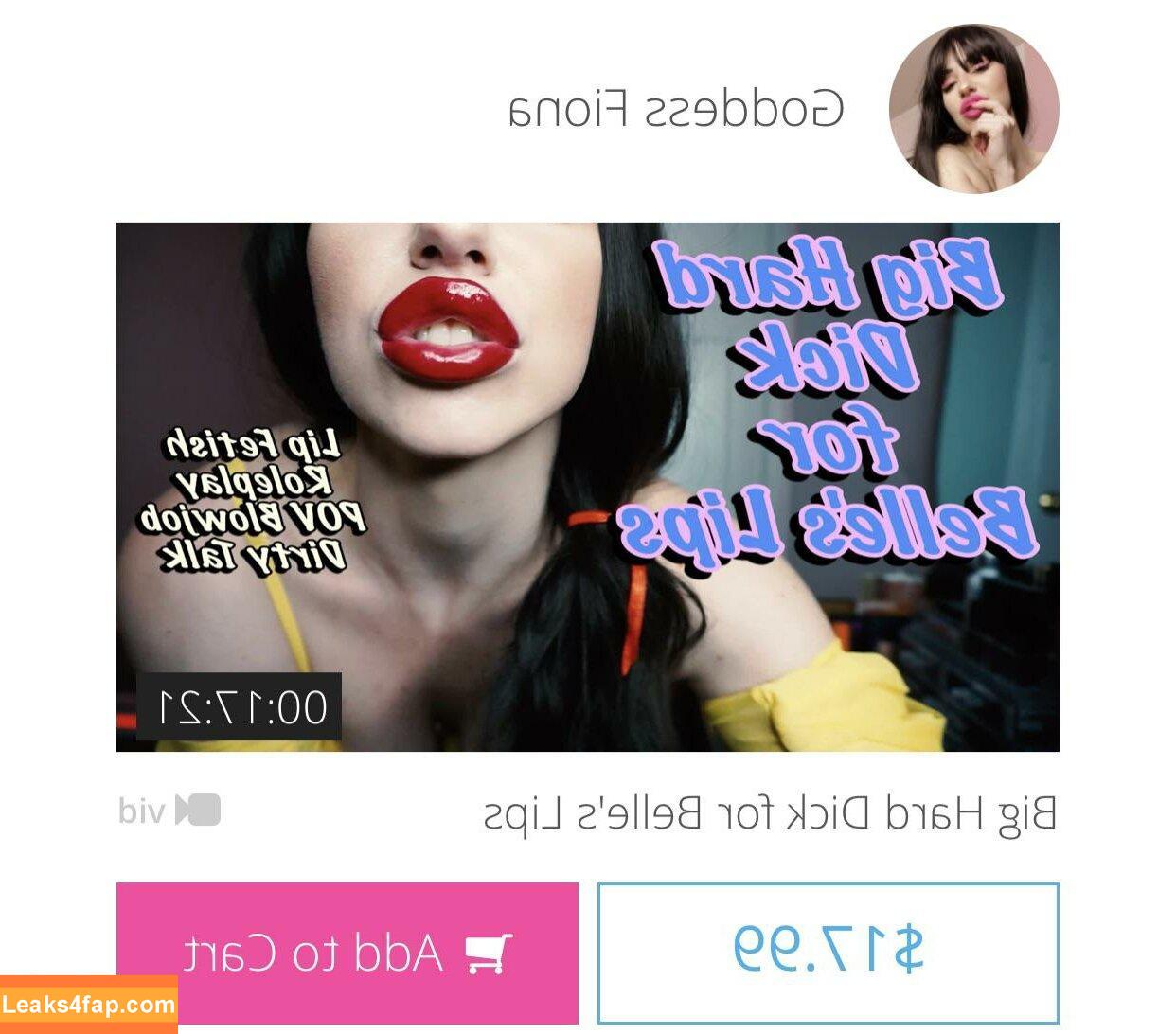
Task: Add this video to the cart
Action: 347,952
